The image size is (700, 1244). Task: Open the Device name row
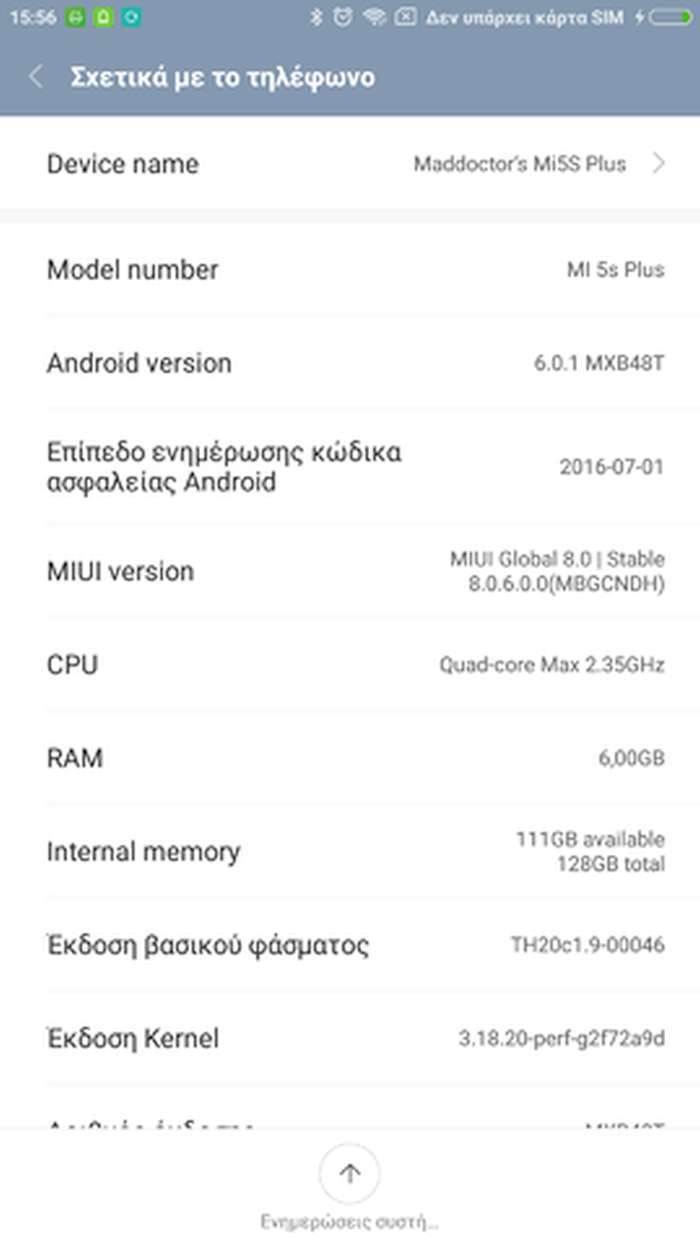tap(350, 164)
